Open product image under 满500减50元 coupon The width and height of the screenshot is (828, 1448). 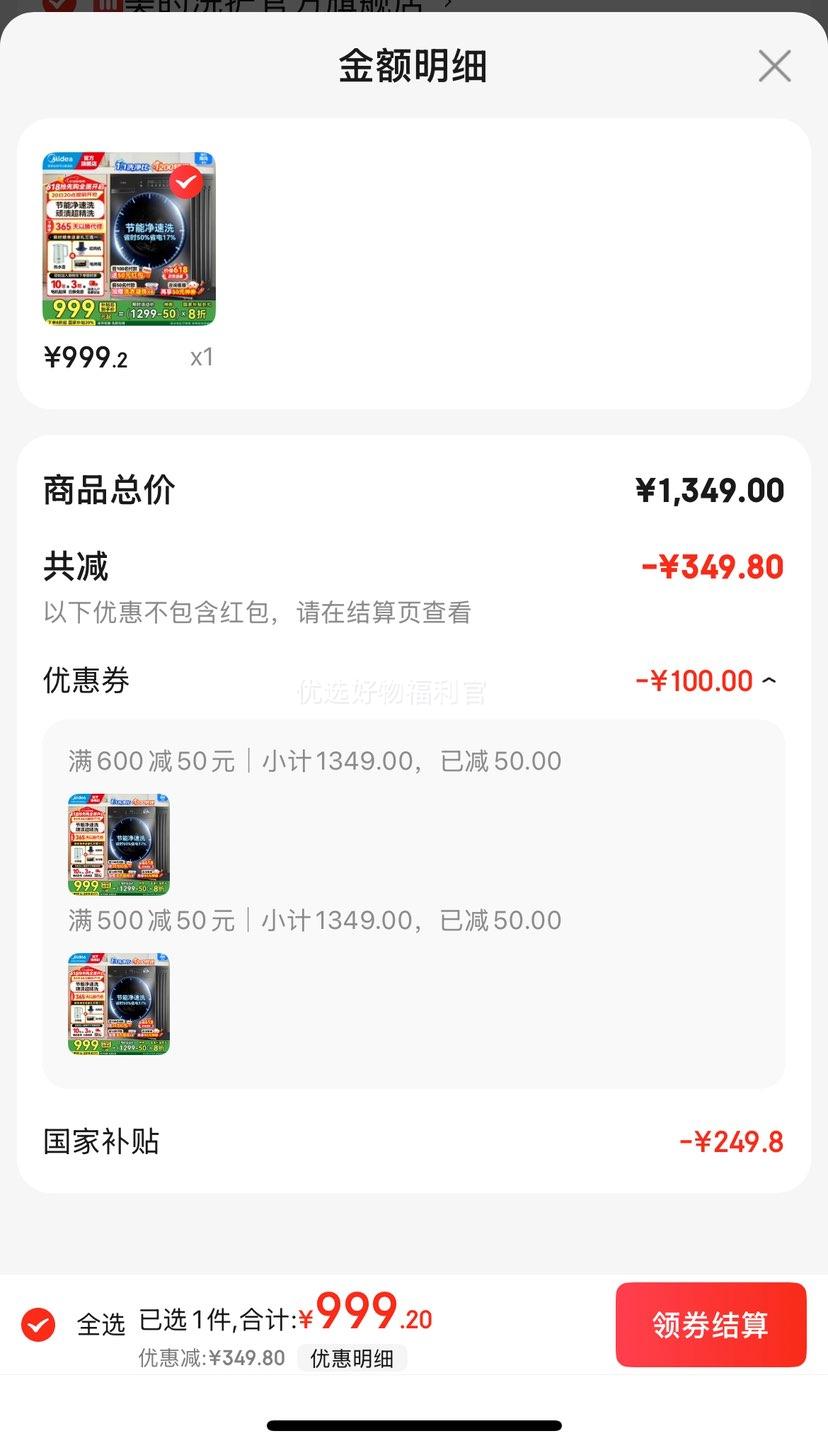[x=119, y=1003]
